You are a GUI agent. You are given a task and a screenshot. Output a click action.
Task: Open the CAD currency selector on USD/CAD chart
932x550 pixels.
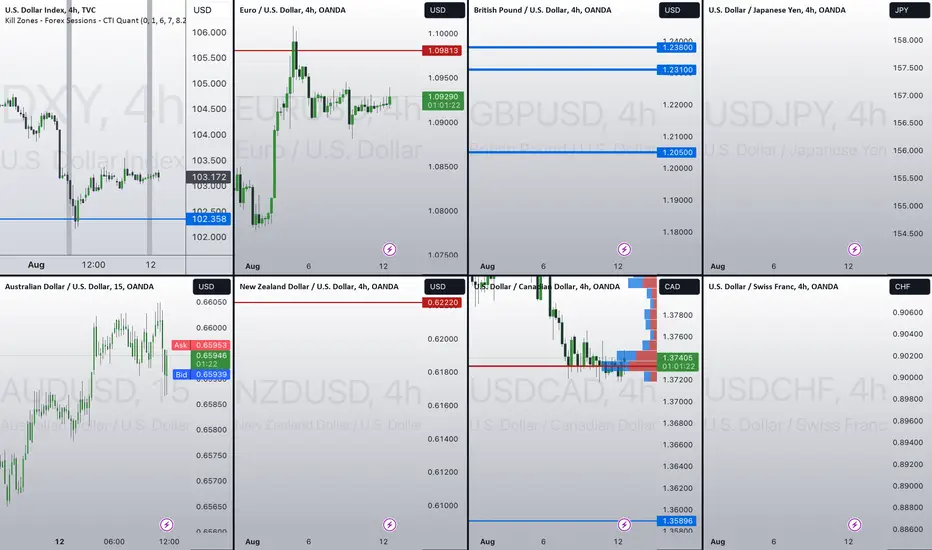pyautogui.click(x=679, y=287)
